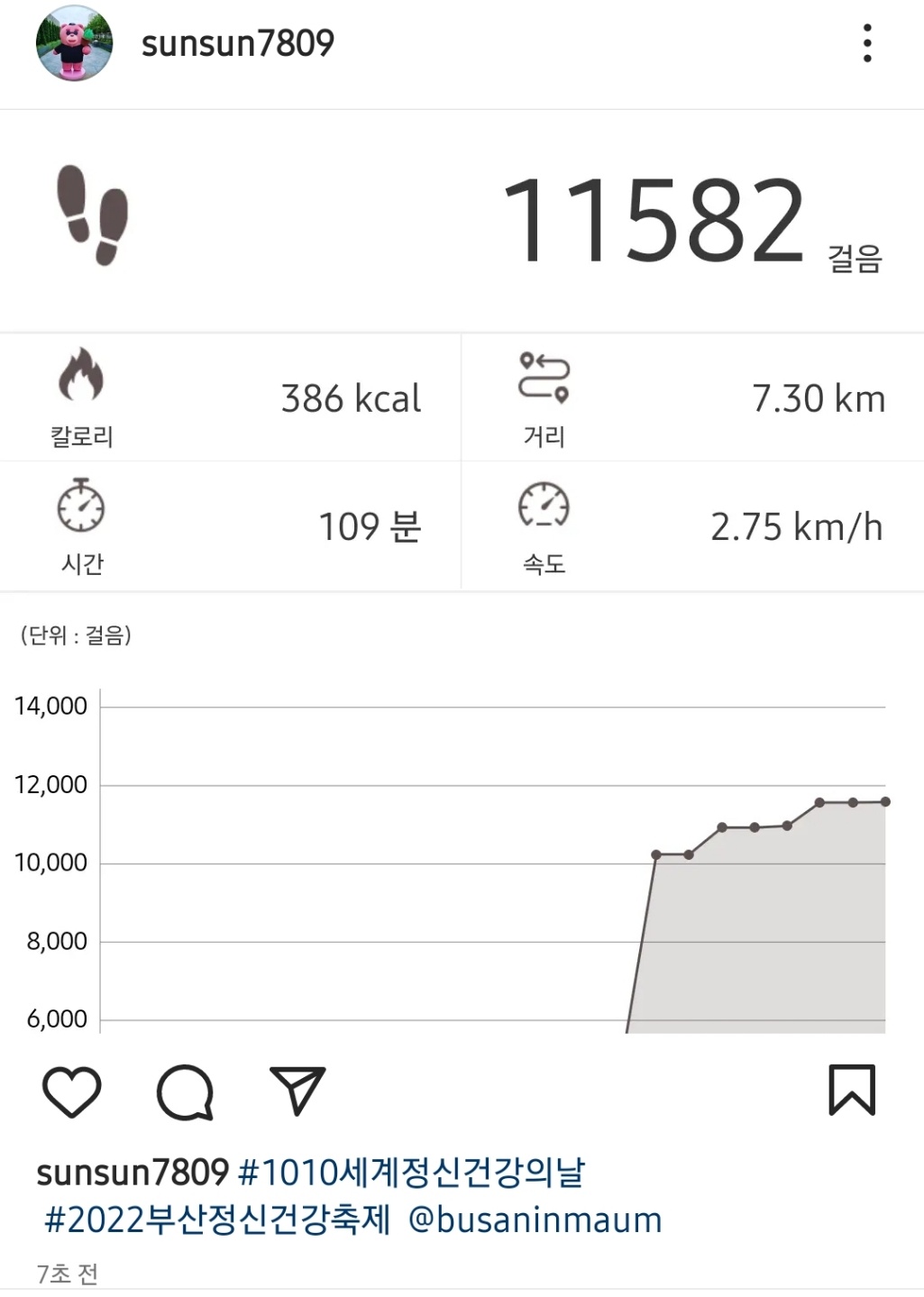Open the three-dot overflow menu
Image resolution: width=924 pixels, height=1297 pixels.
click(867, 43)
